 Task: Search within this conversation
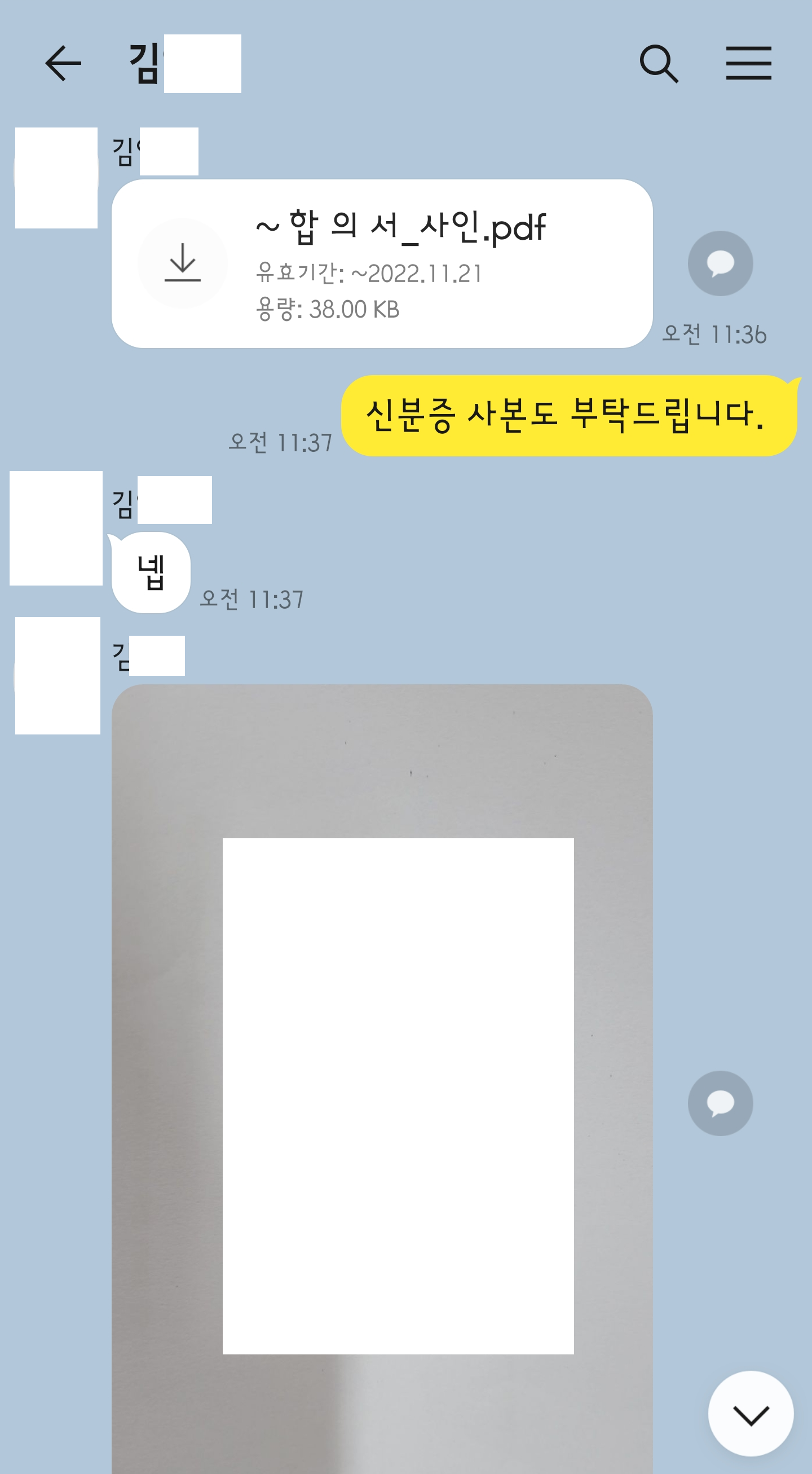tap(659, 64)
